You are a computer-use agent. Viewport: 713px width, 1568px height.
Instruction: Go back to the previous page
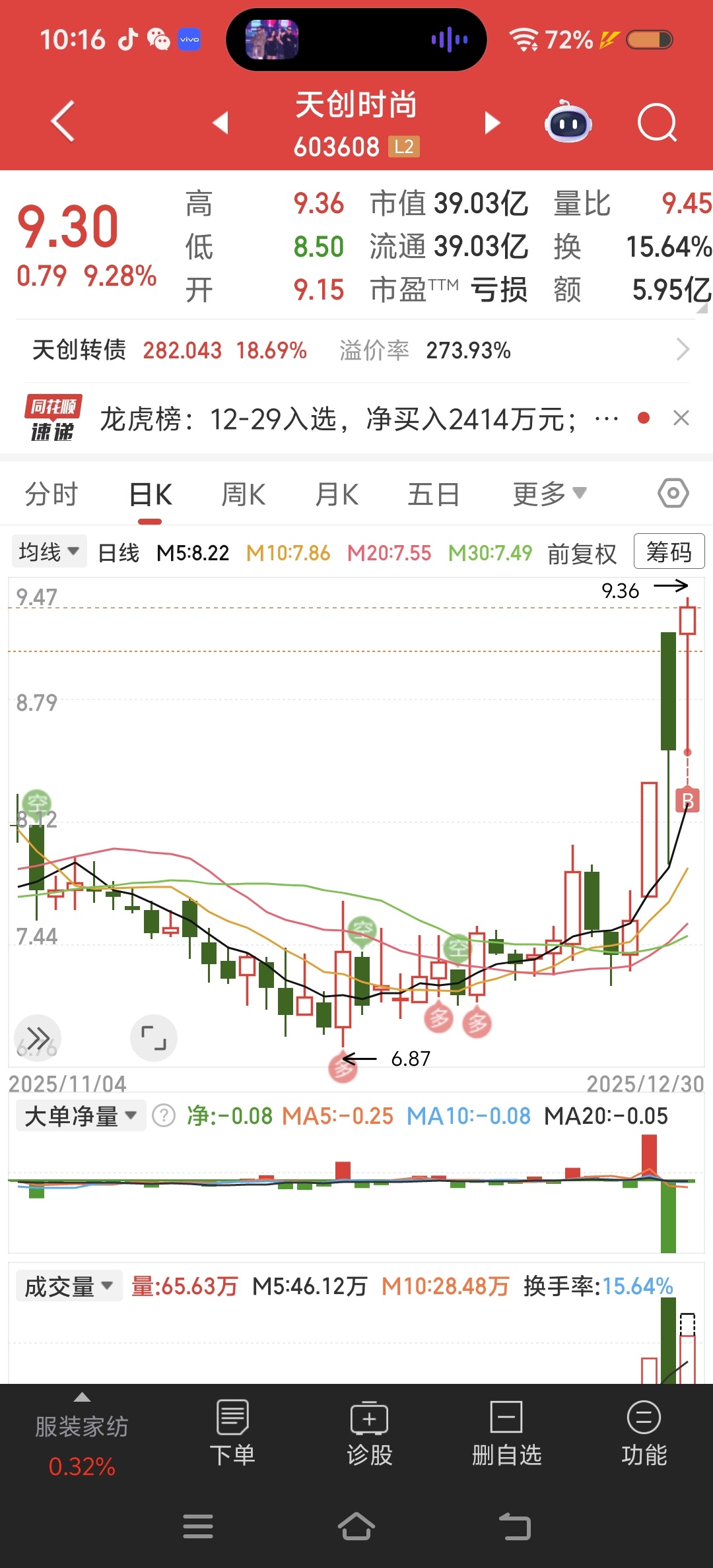pyautogui.click(x=63, y=122)
